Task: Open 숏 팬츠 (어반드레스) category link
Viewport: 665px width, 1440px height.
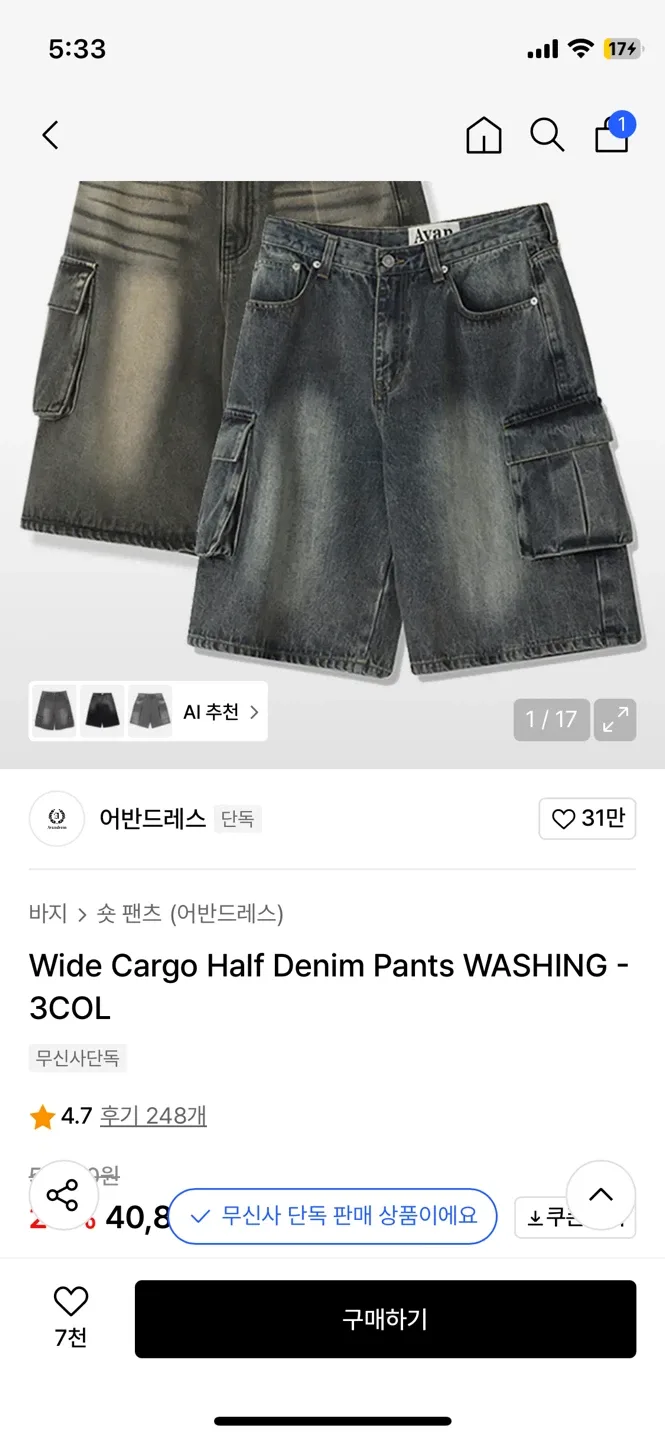Action: pyautogui.click(x=190, y=913)
